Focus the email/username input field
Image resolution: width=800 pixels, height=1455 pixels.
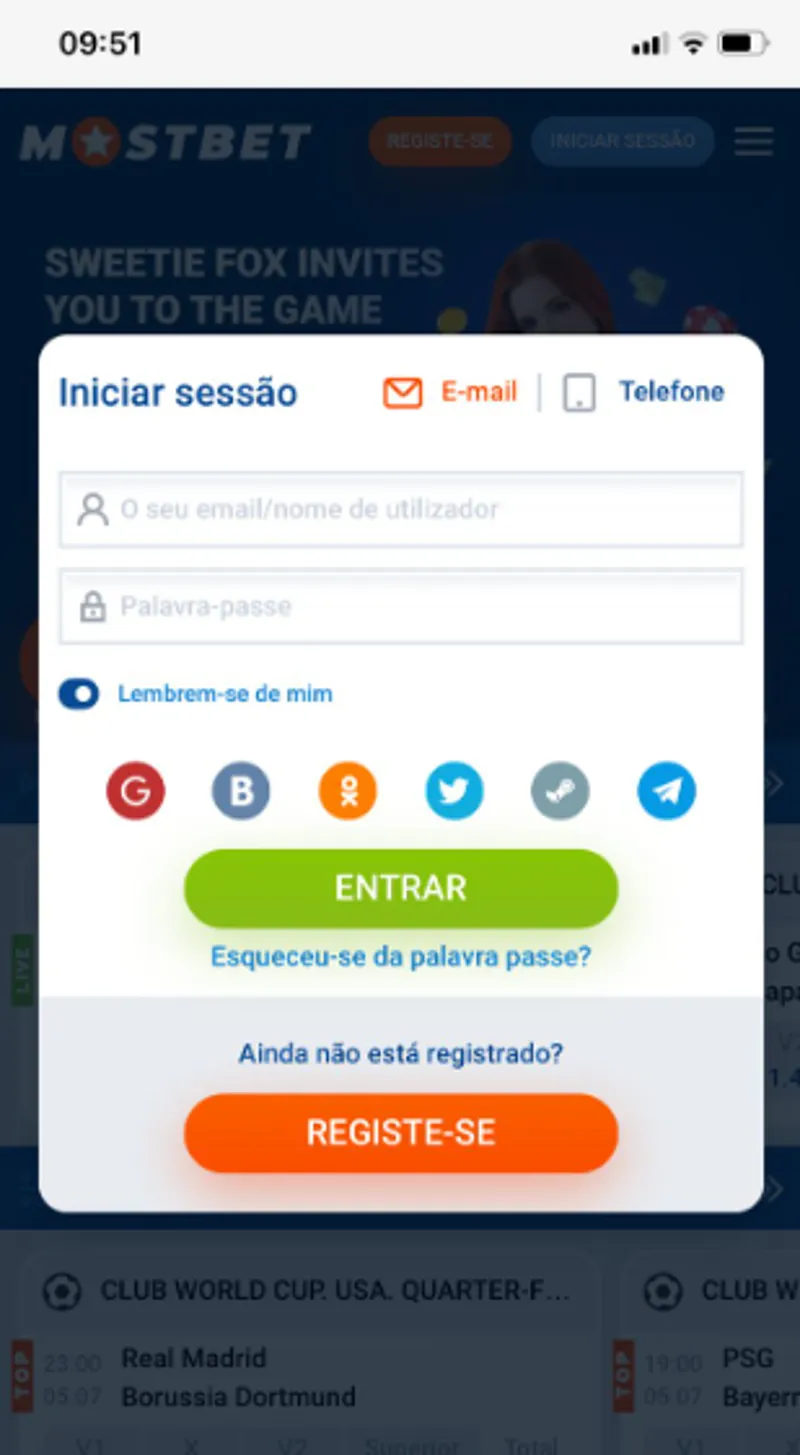(x=401, y=509)
